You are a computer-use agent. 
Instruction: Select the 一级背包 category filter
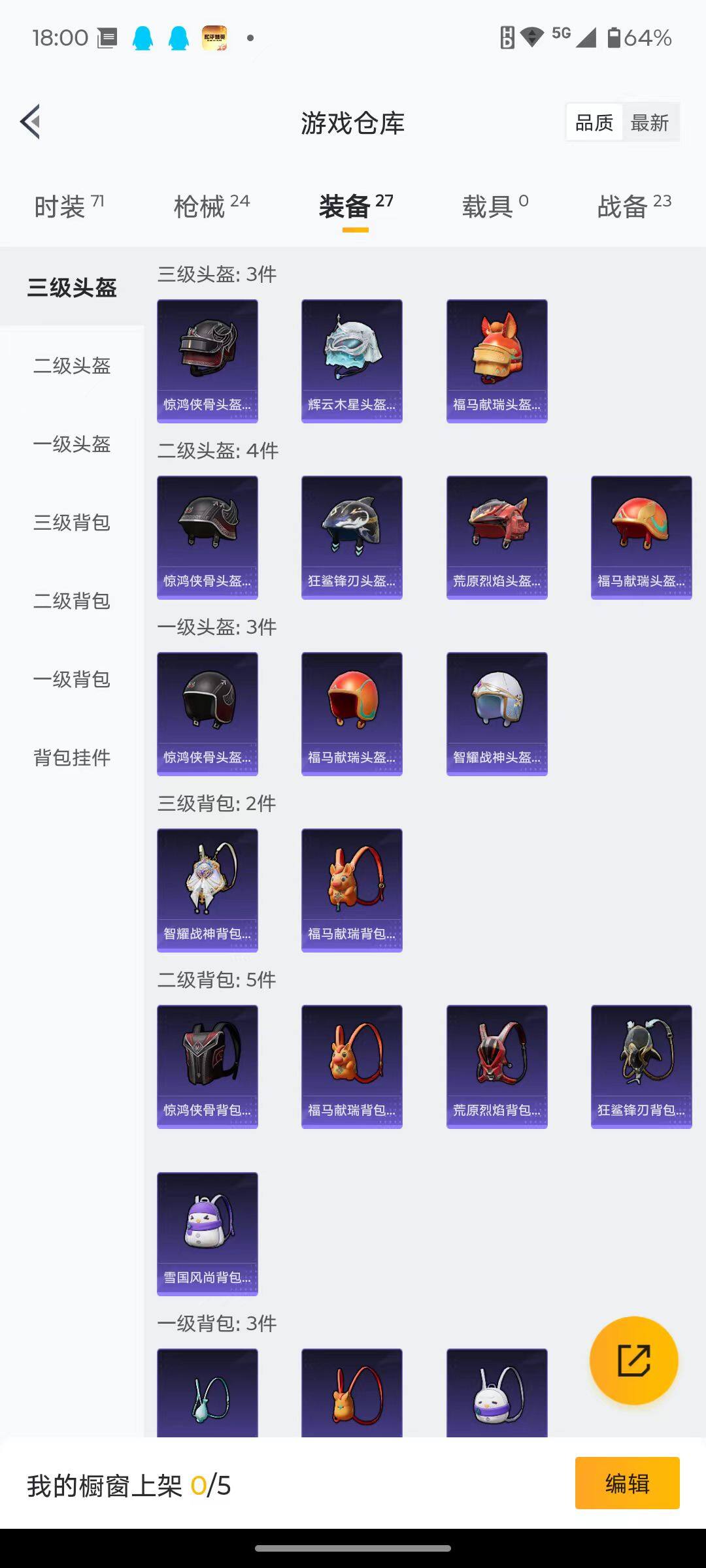pyautogui.click(x=72, y=679)
